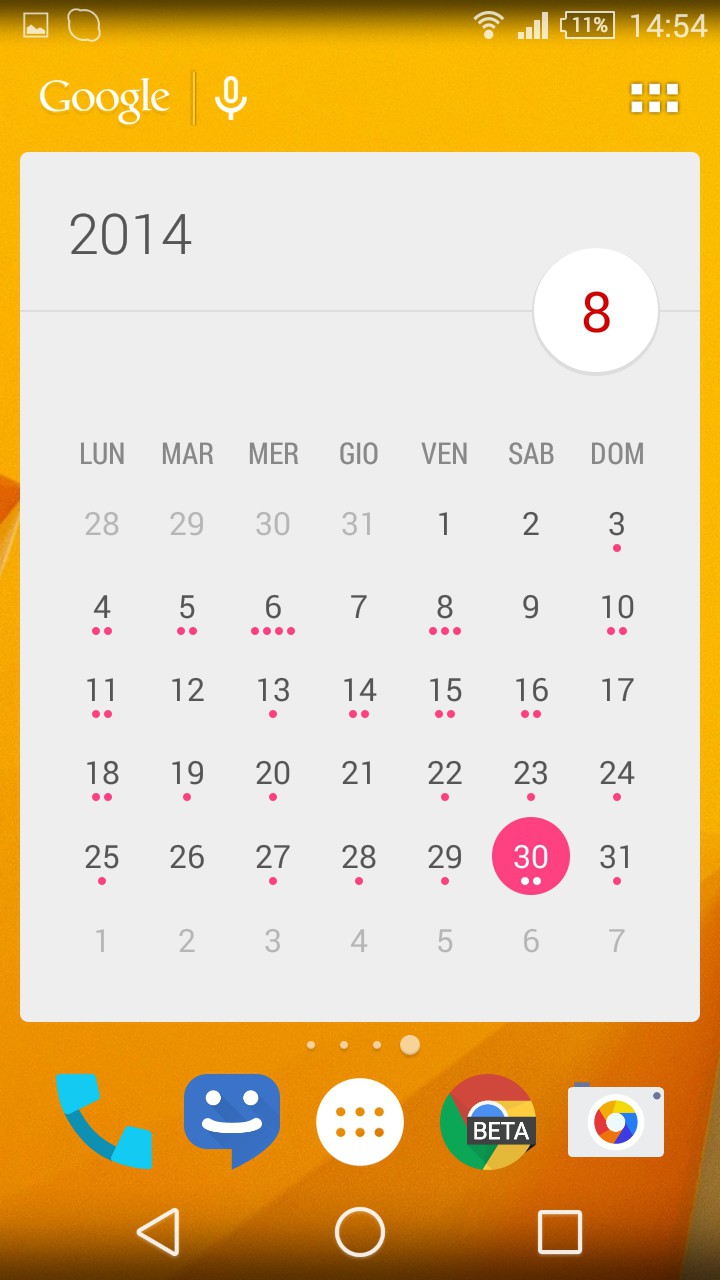This screenshot has width=720, height=1280.
Task: Open the Google search bar
Action: (105, 100)
